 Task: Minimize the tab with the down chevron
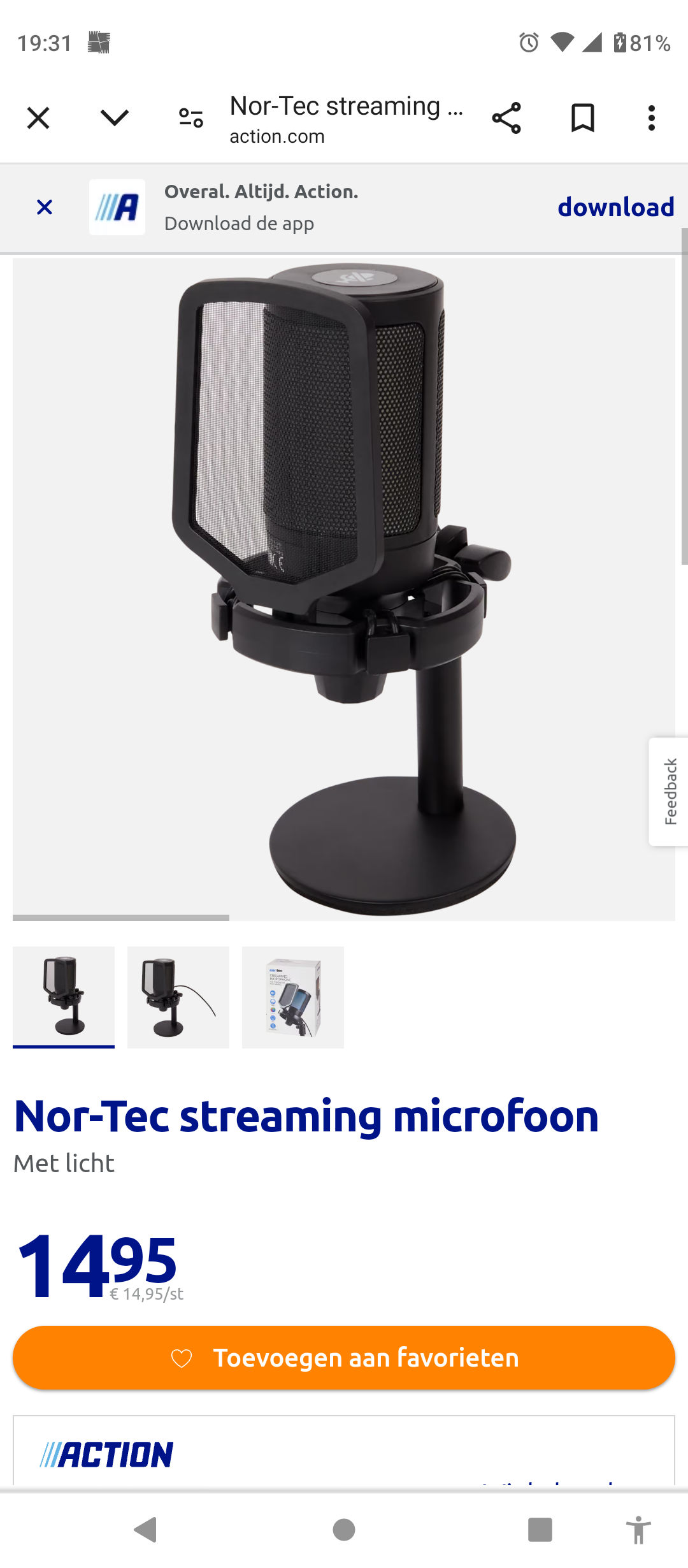pos(115,118)
